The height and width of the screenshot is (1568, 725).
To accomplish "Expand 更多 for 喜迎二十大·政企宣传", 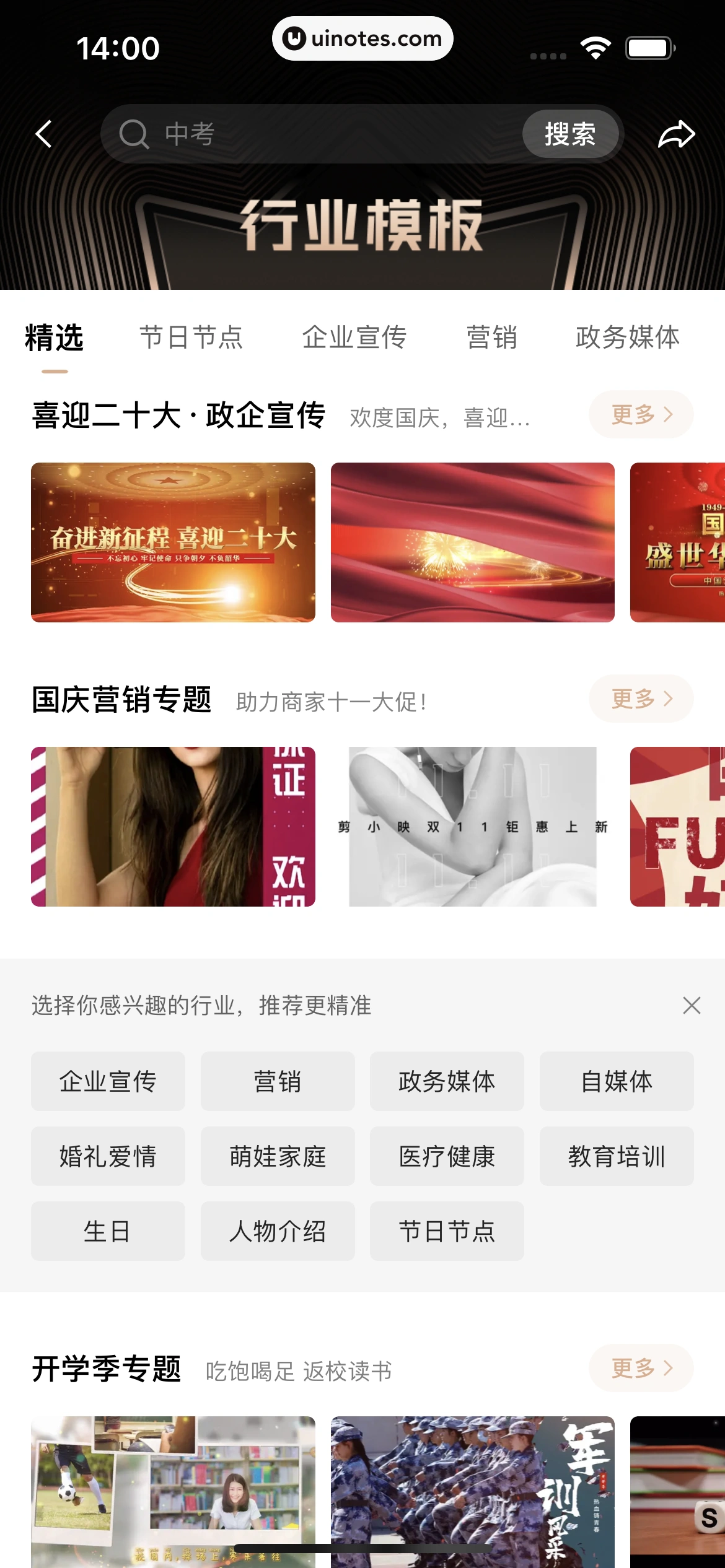I will [x=641, y=415].
